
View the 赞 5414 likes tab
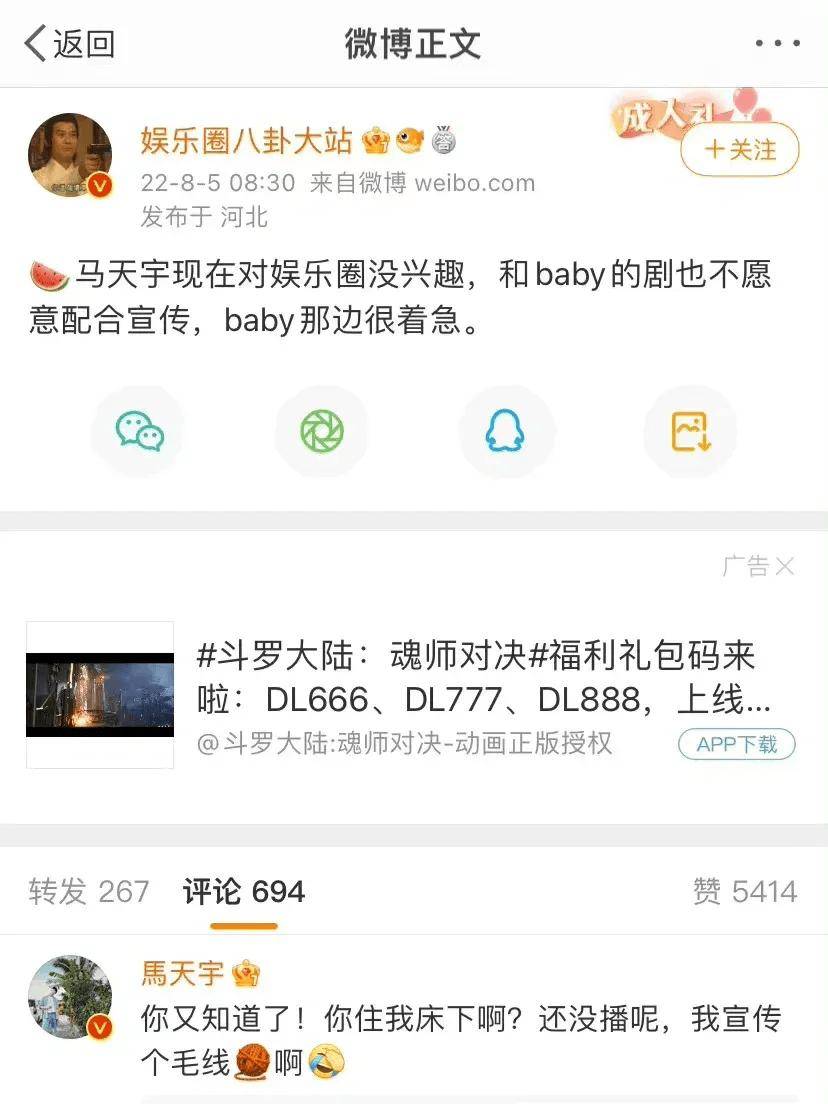pyautogui.click(x=744, y=891)
